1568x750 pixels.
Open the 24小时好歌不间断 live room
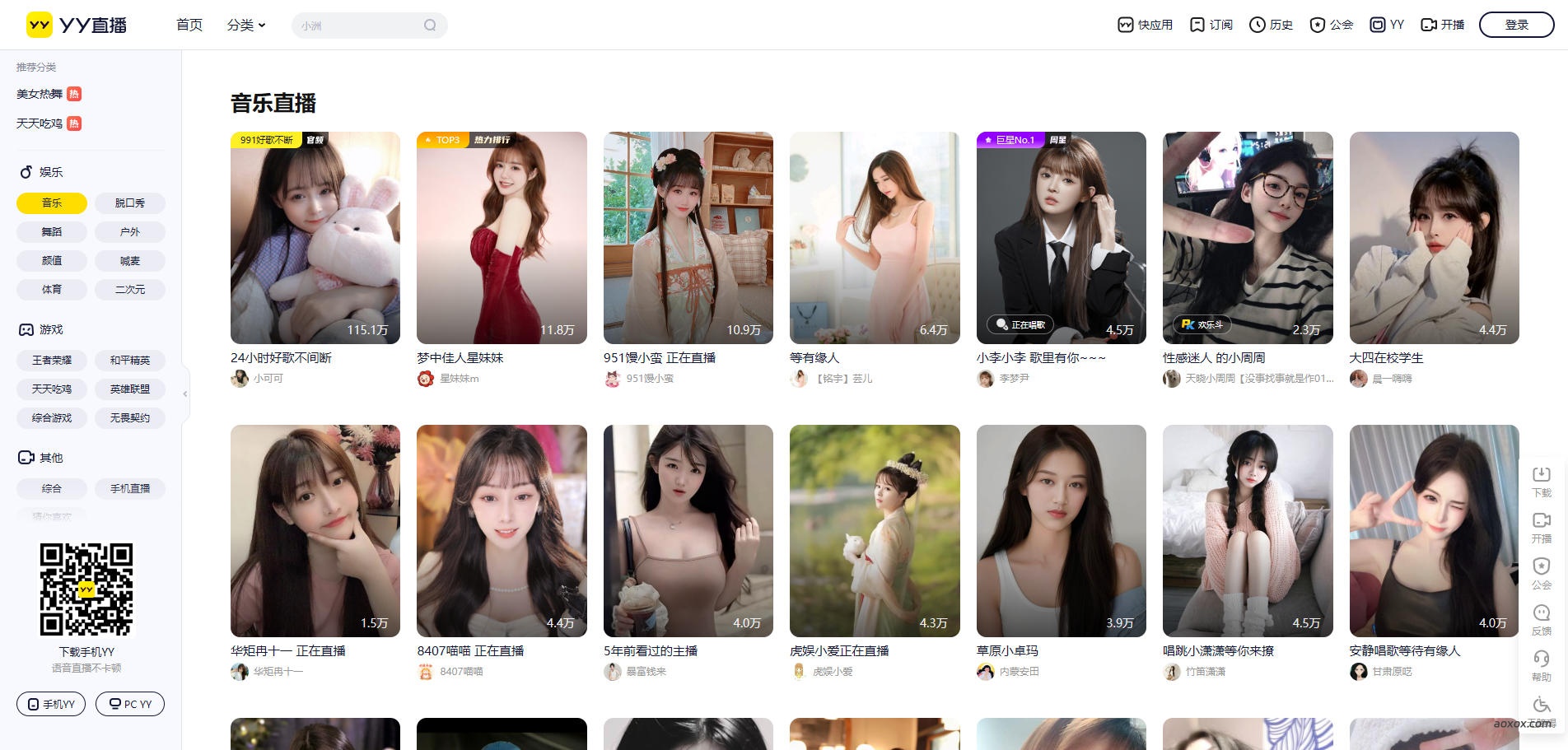(x=315, y=238)
